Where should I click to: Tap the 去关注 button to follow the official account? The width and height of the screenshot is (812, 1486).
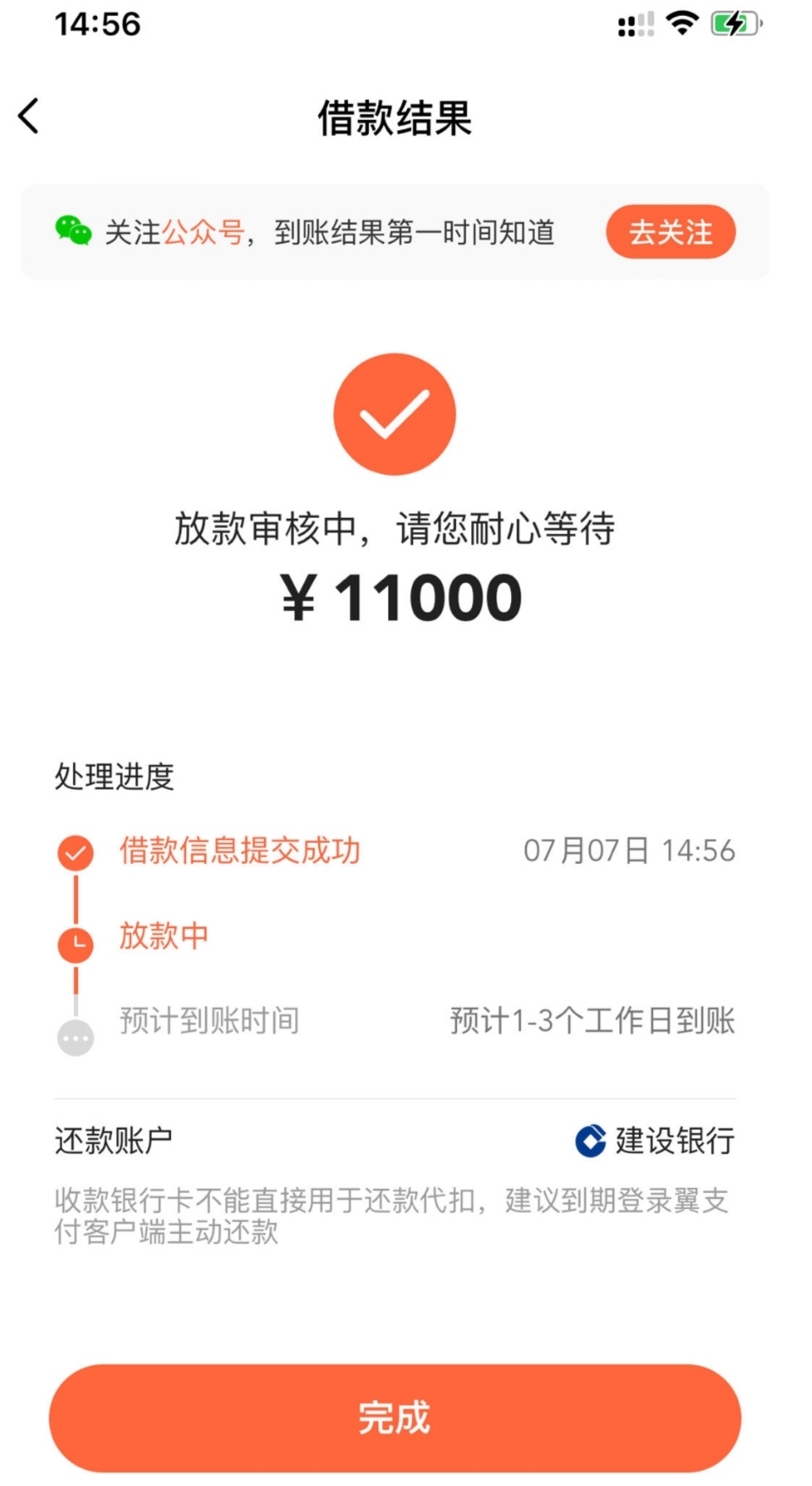671,232
